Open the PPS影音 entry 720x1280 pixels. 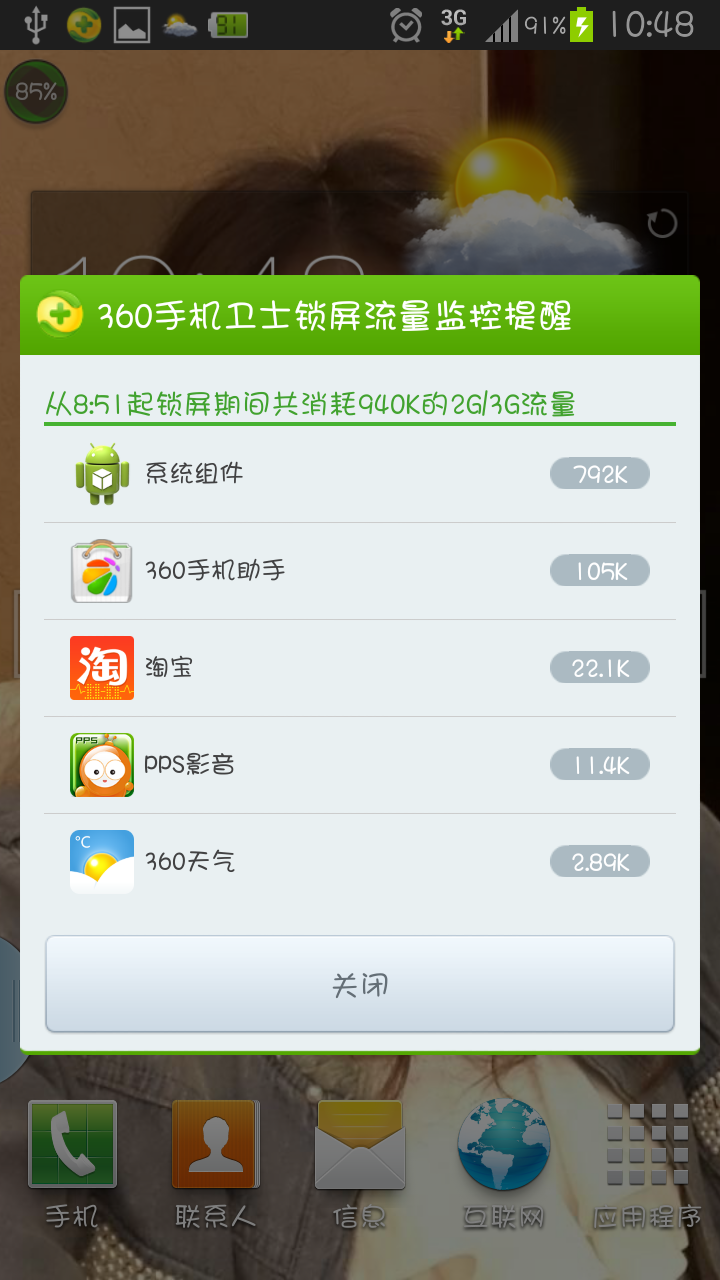pyautogui.click(x=360, y=765)
